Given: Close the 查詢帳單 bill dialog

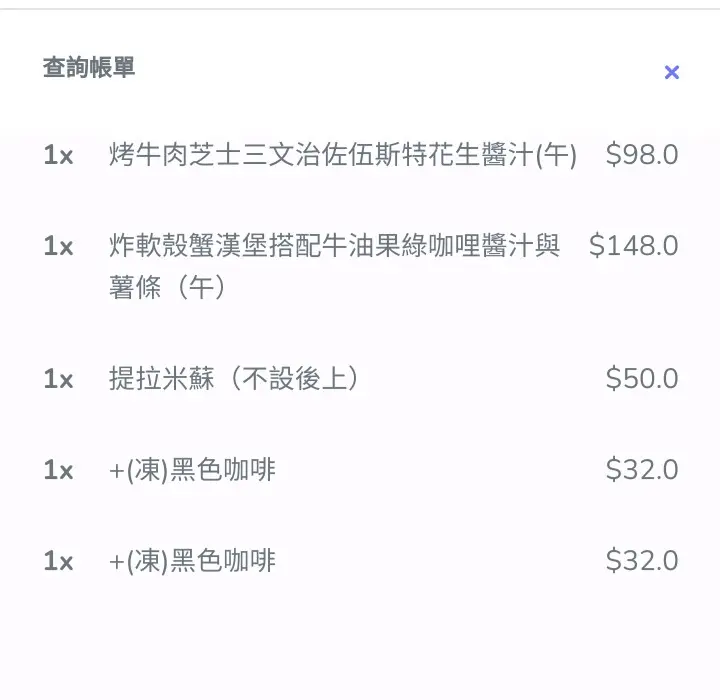Looking at the screenshot, I should tap(672, 72).
